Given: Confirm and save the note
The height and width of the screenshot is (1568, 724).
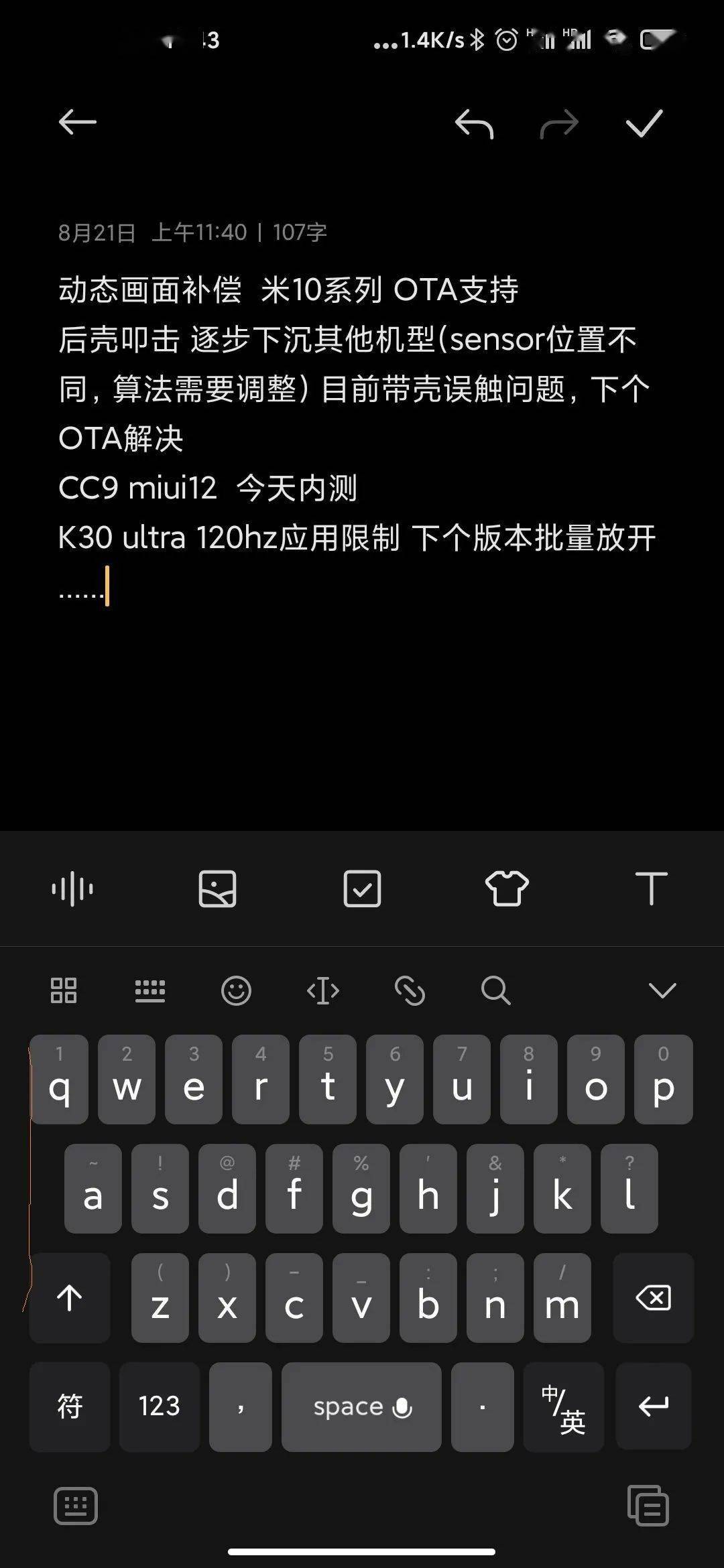Looking at the screenshot, I should 644,123.
